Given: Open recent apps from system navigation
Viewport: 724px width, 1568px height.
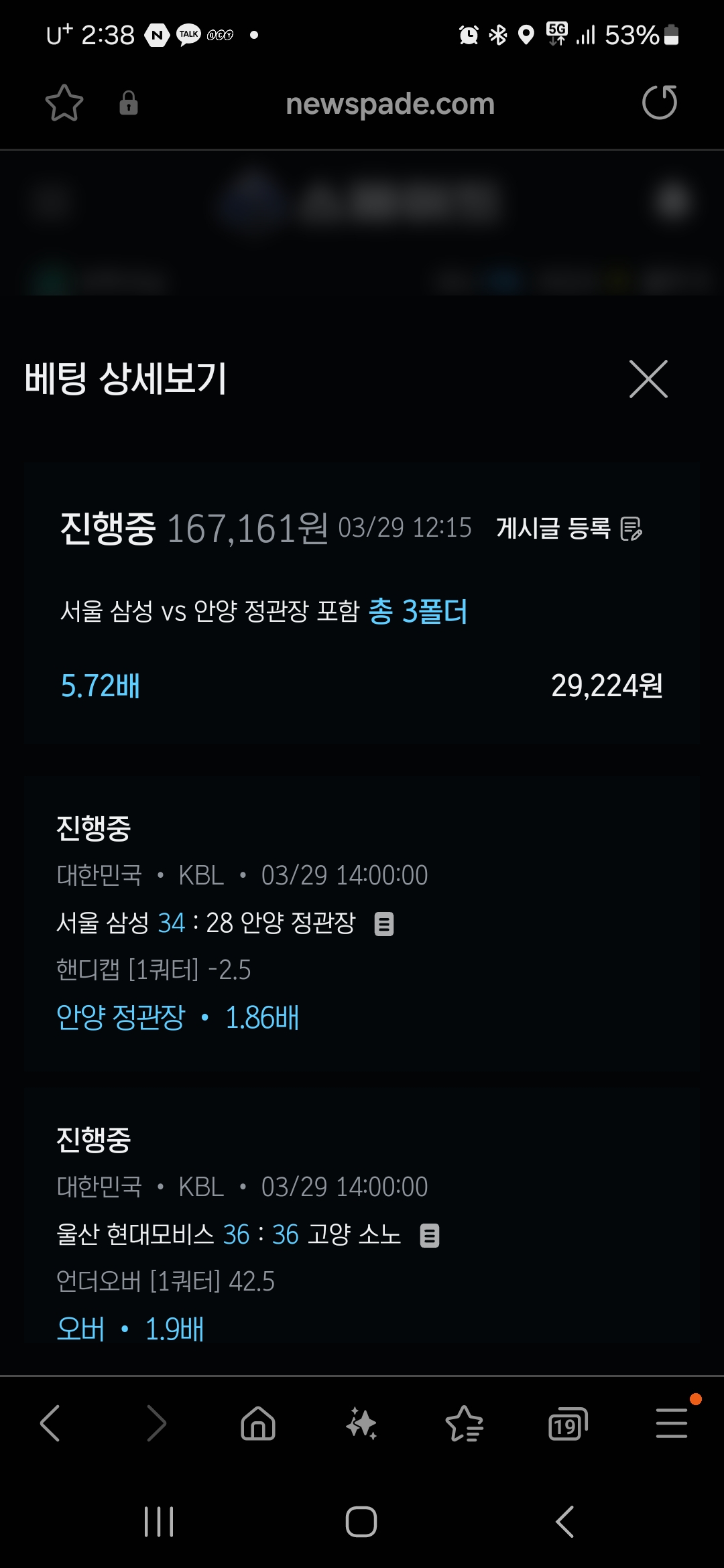Looking at the screenshot, I should (159, 1521).
